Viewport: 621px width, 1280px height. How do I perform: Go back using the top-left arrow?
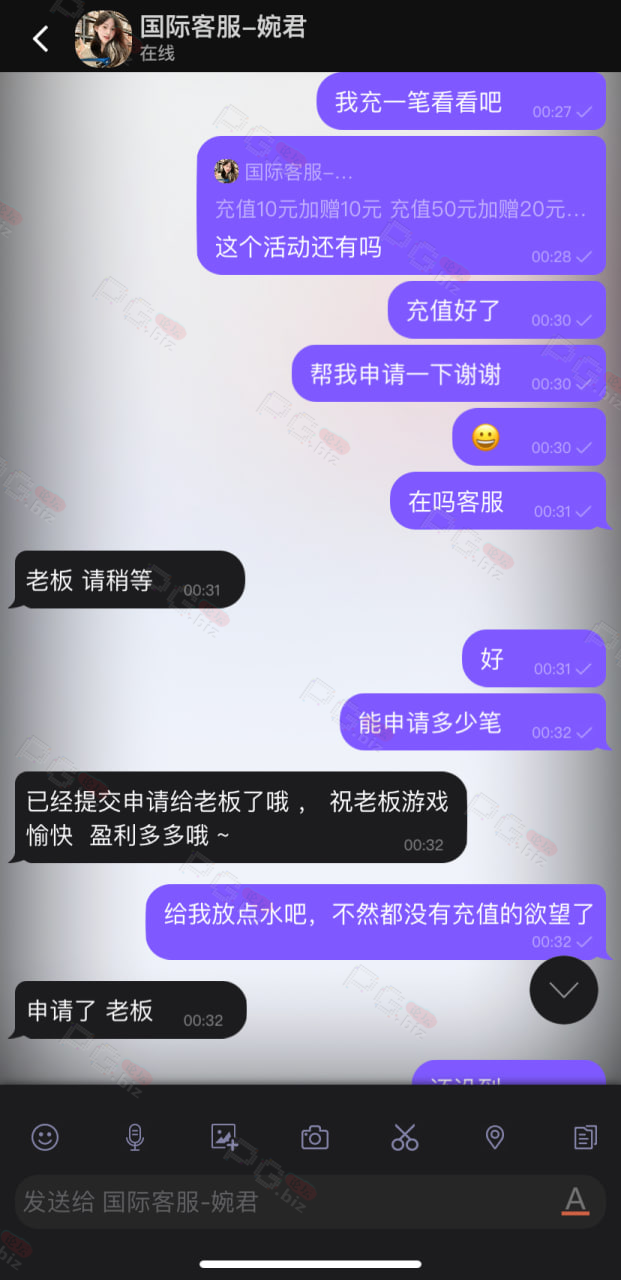[x=40, y=39]
